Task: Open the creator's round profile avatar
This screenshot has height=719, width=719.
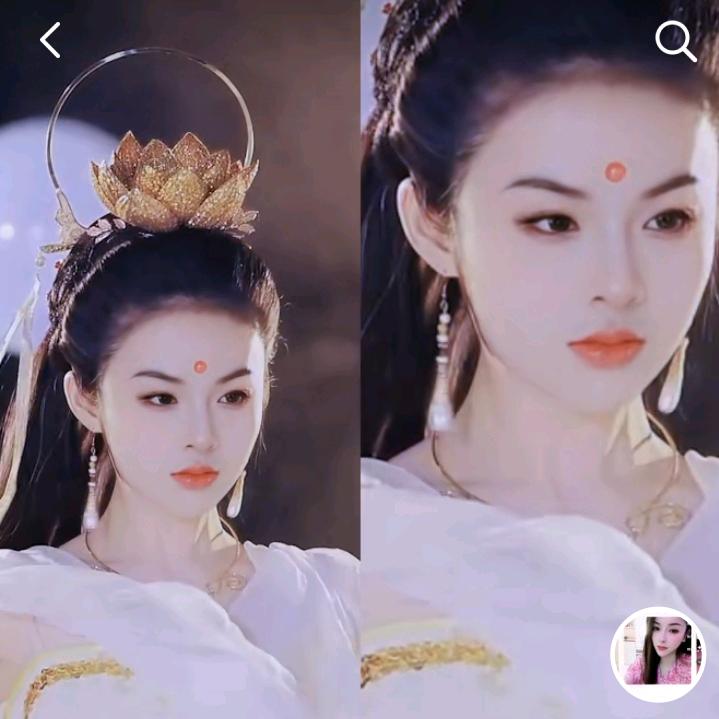Action: point(658,653)
